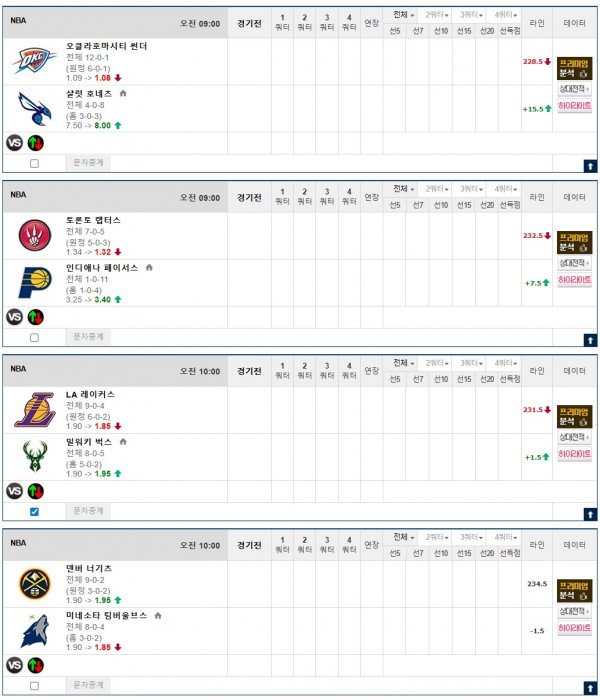View head-to-head record for Raptors vs Pacers
This screenshot has height=700, width=600.
click(x=574, y=264)
